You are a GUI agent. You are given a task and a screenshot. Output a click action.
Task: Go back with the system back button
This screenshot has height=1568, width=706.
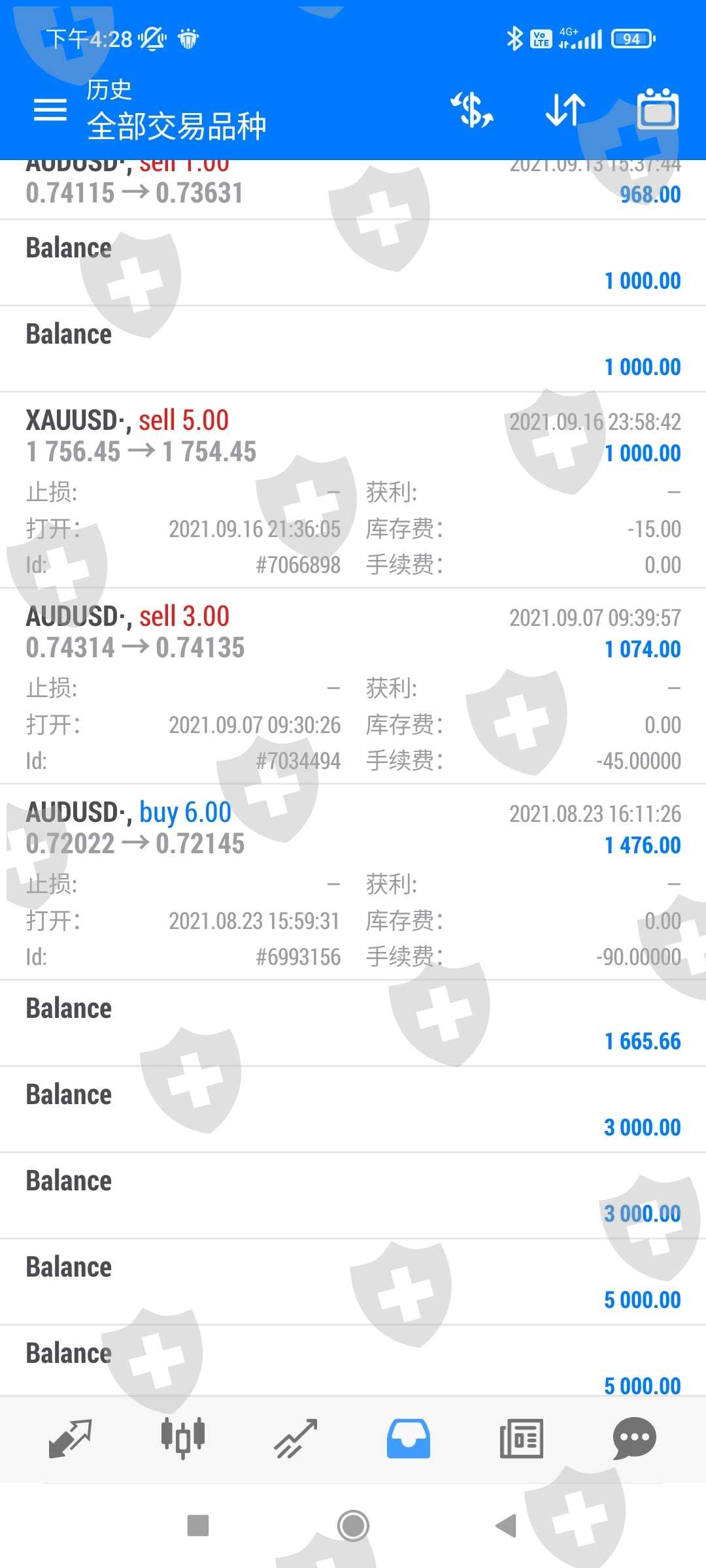[x=506, y=1526]
